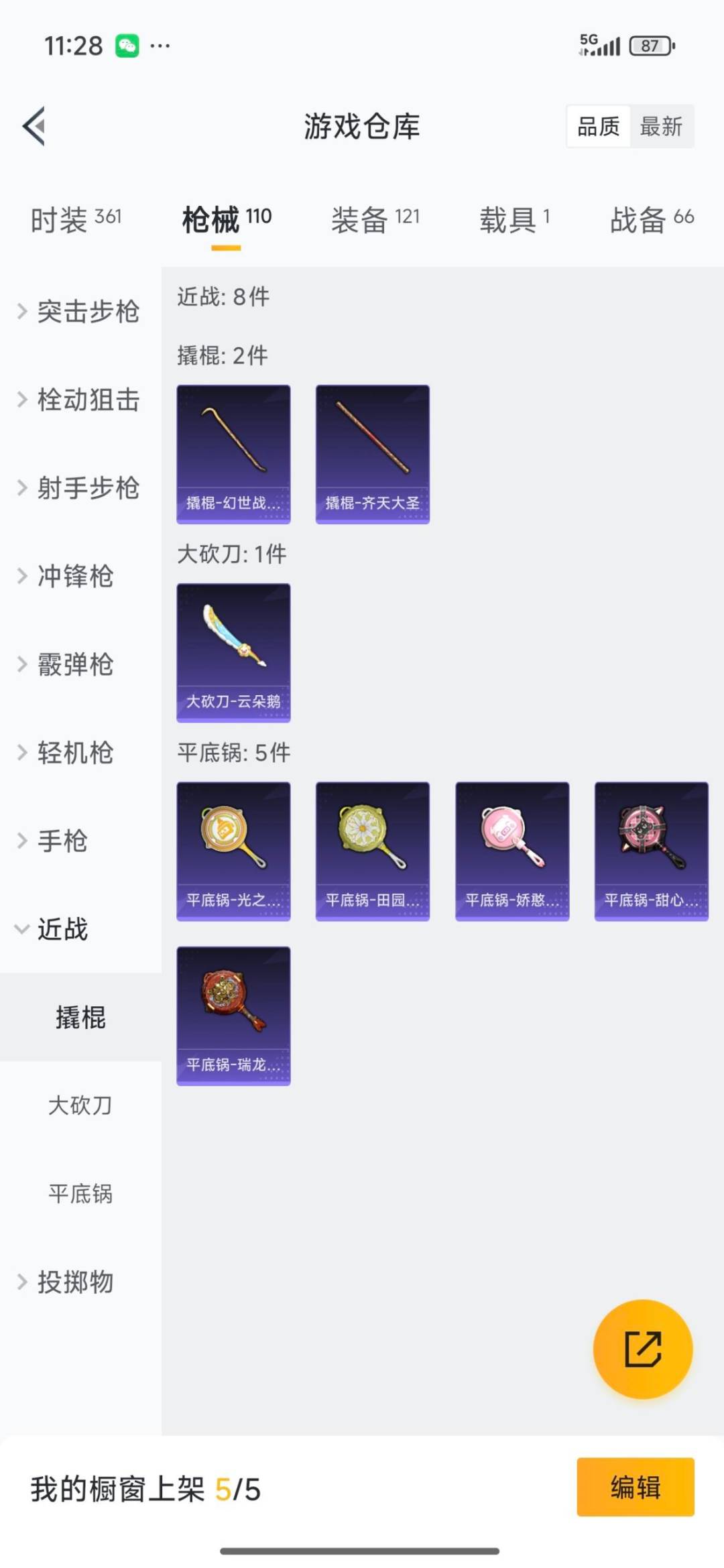The image size is (724, 1568).
Task: Select the 大砍刀 subcategory
Action: tap(80, 1105)
